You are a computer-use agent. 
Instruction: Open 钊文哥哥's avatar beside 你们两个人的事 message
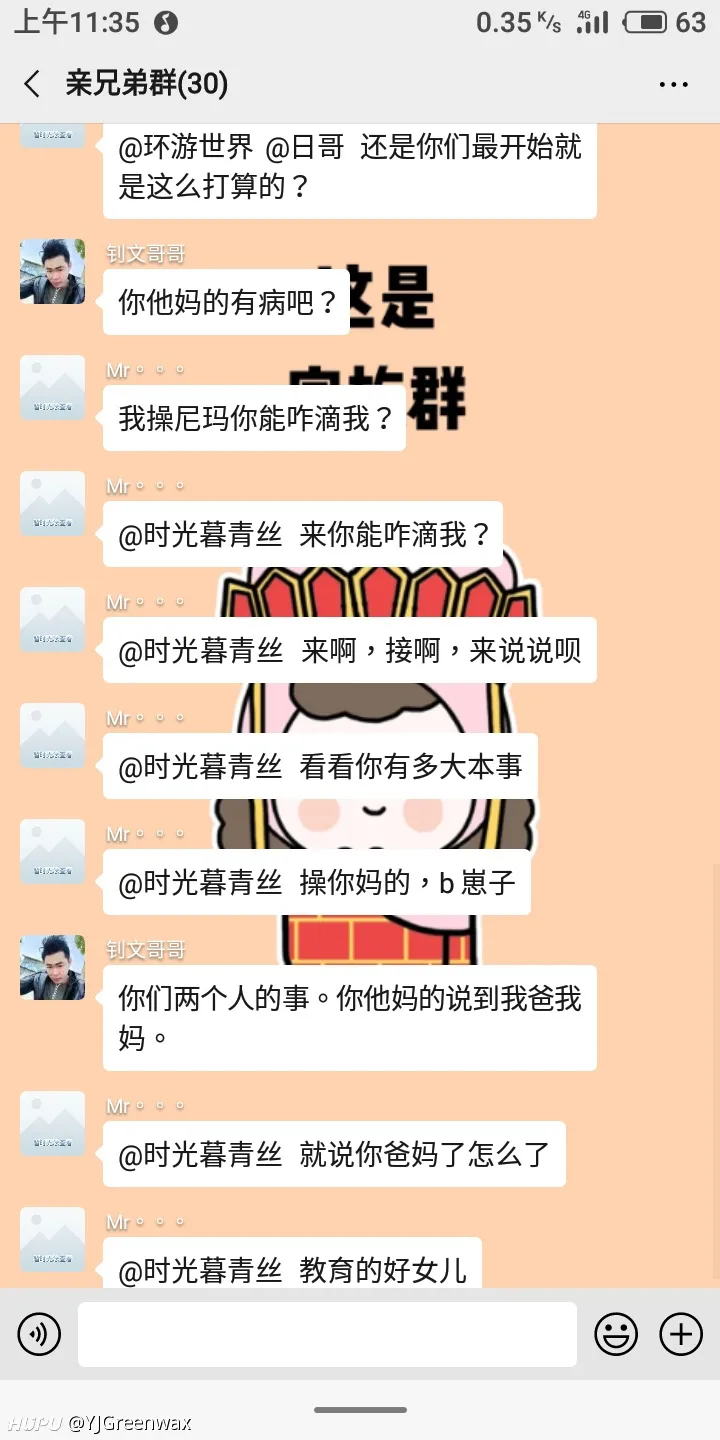pos(52,967)
